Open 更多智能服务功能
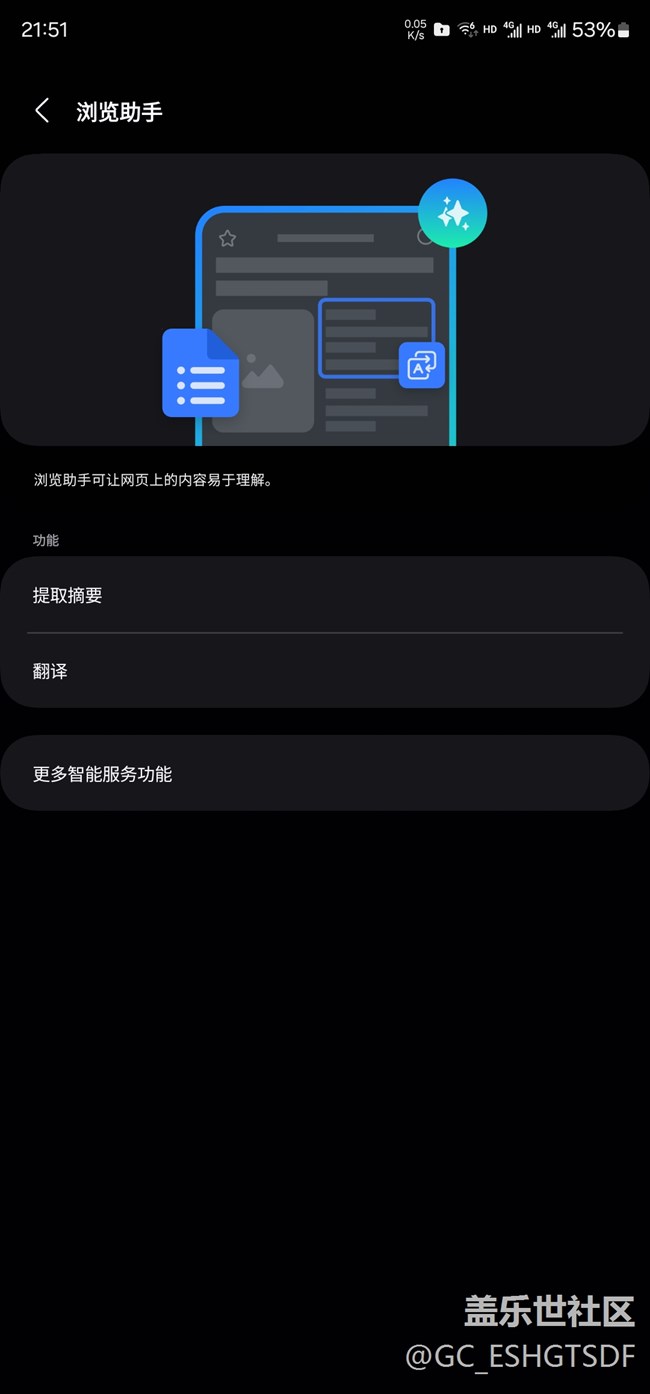 (x=325, y=773)
